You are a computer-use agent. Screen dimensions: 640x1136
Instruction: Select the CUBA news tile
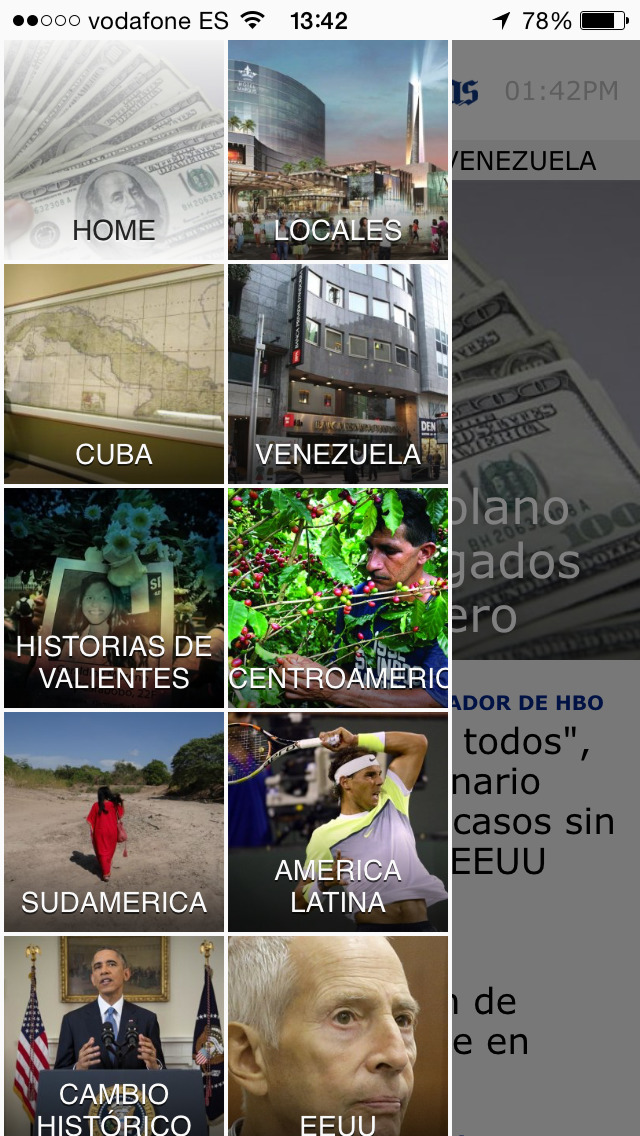[x=114, y=375]
